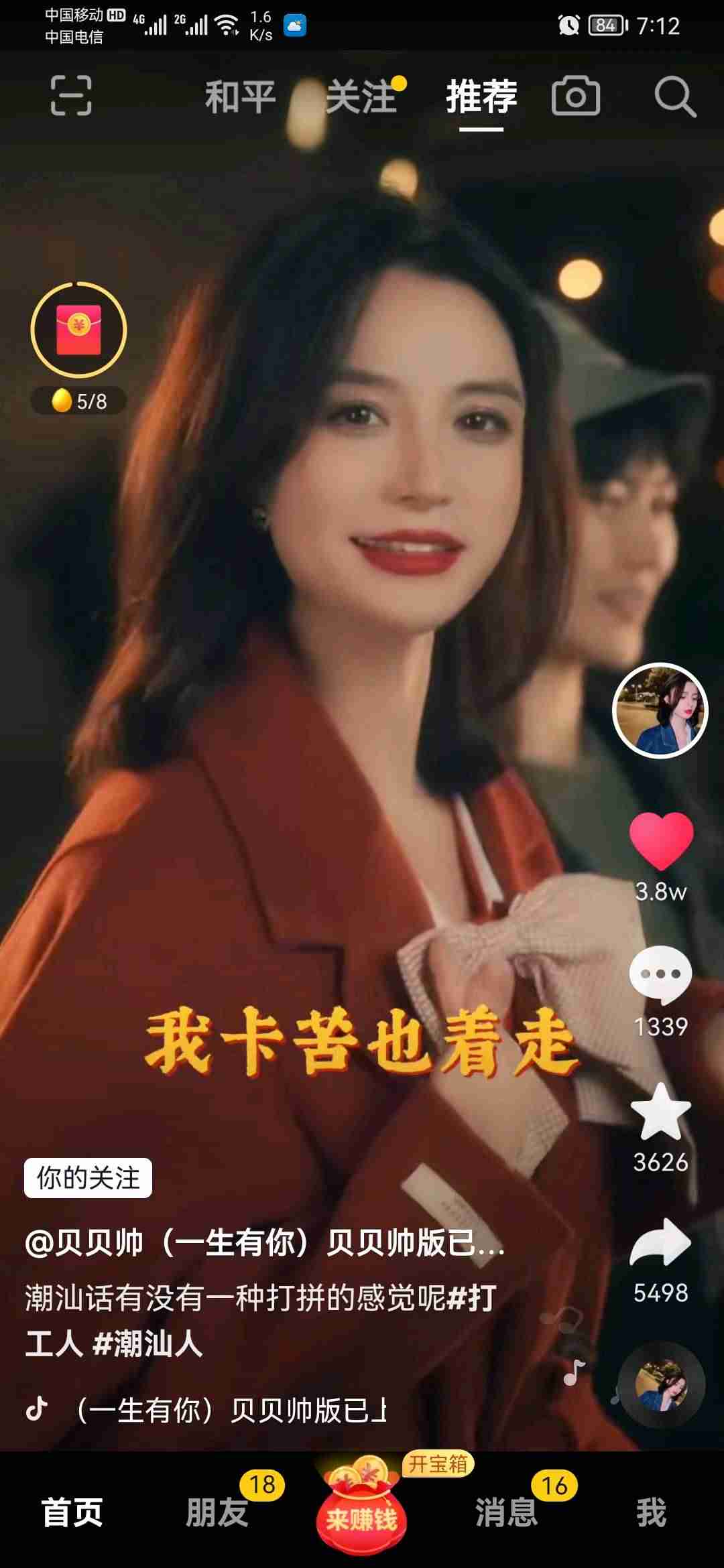Select the 推荐 tab
Viewport: 724px width, 1568px height.
(481, 97)
